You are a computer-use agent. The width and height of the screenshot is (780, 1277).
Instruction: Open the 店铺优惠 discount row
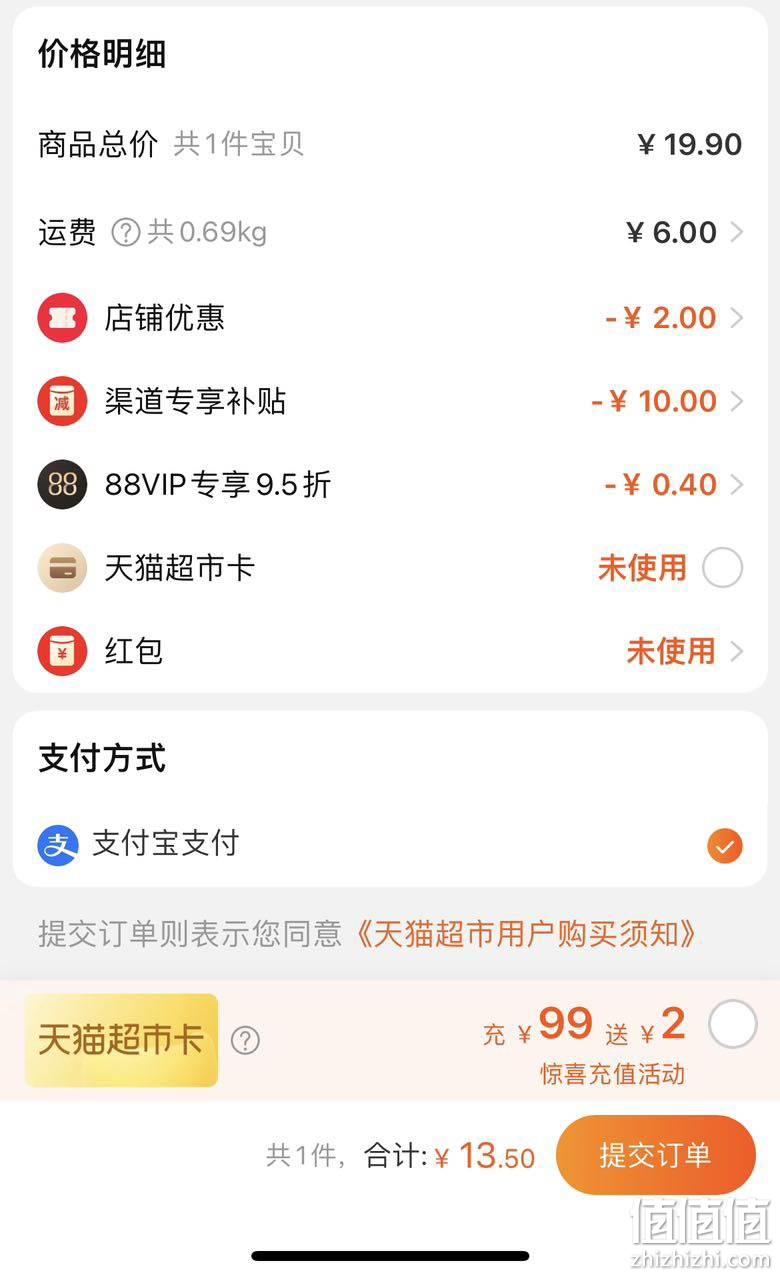[390, 318]
